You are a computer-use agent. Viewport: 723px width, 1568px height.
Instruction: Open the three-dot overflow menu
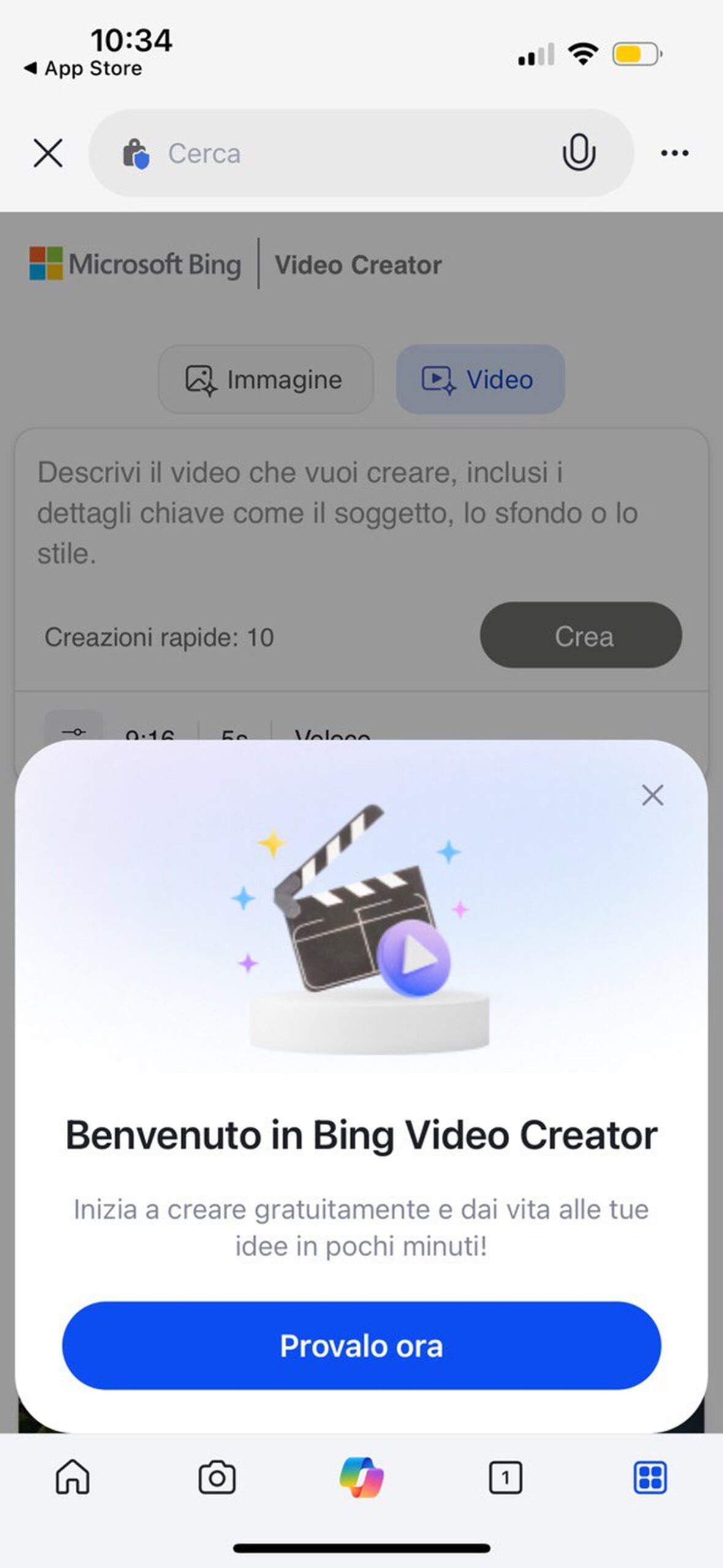[x=675, y=153]
